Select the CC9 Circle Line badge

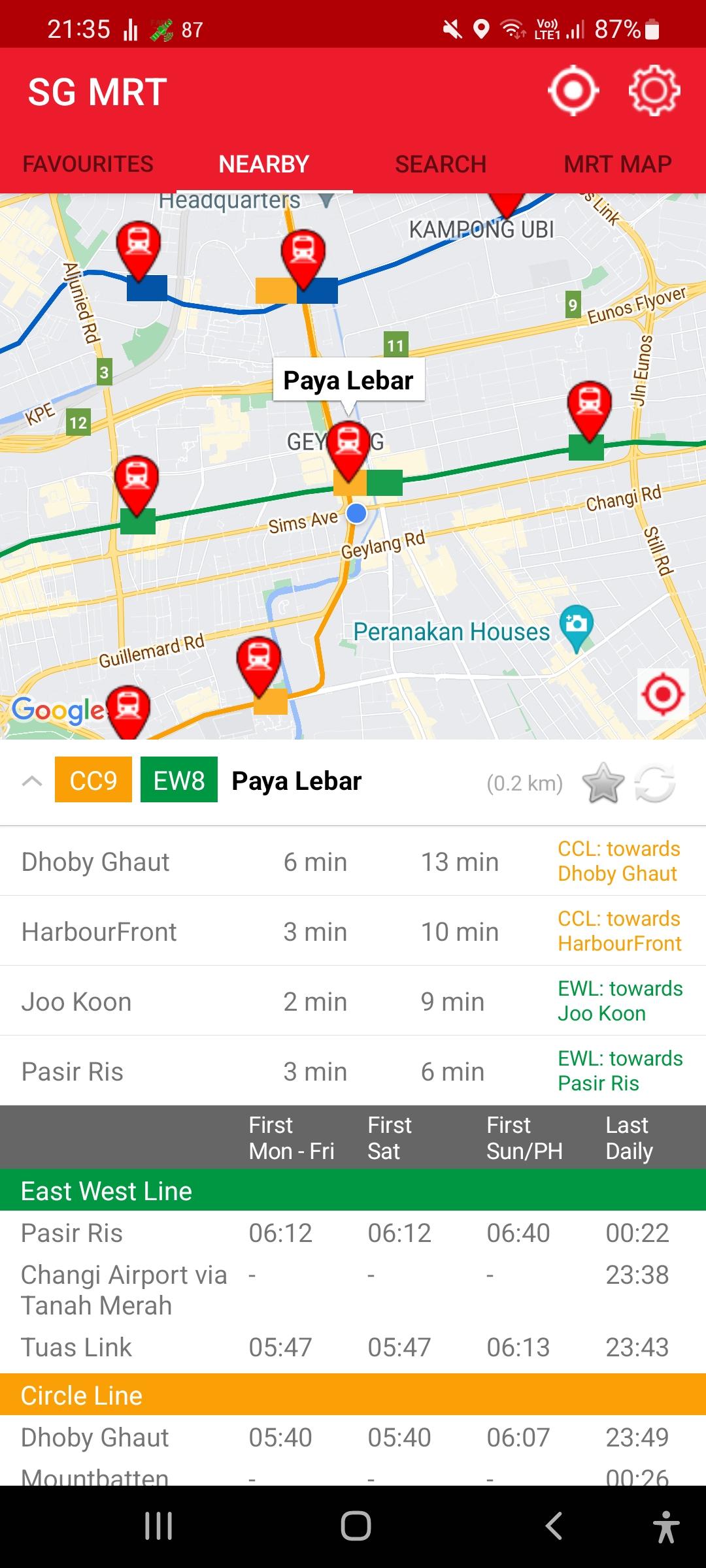pyautogui.click(x=92, y=779)
